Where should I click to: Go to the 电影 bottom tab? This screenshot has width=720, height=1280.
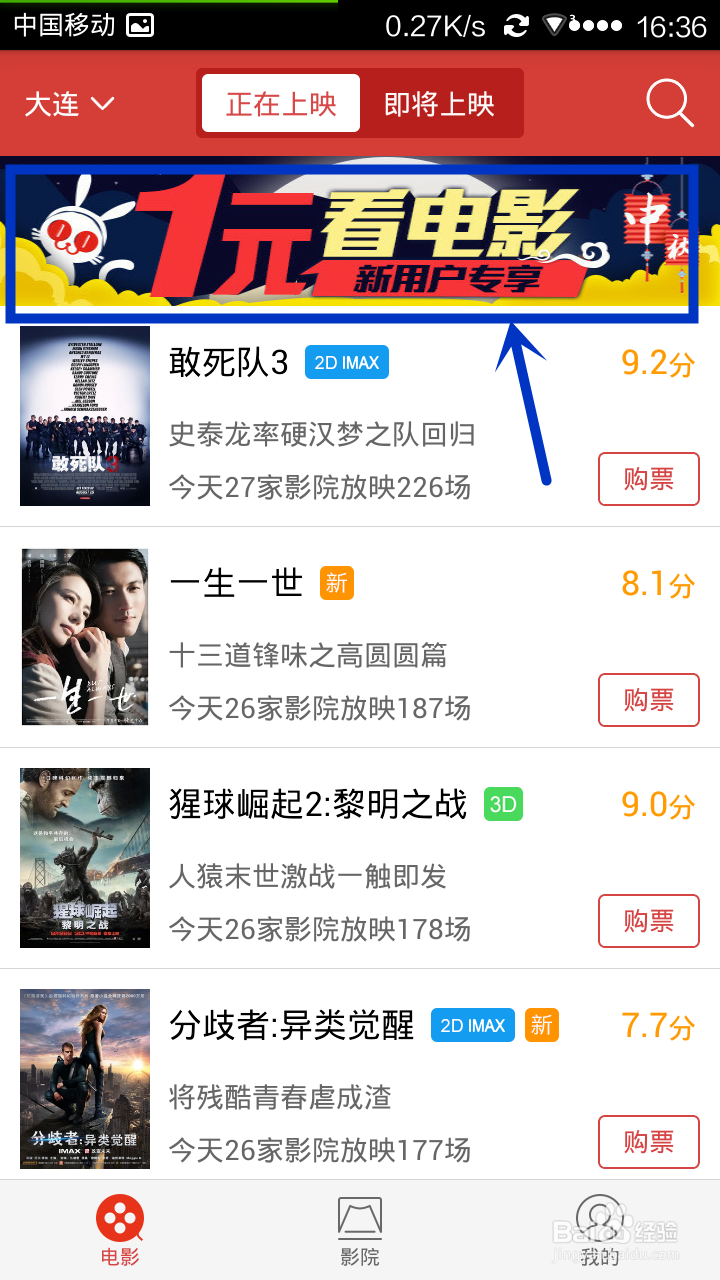pos(120,1230)
